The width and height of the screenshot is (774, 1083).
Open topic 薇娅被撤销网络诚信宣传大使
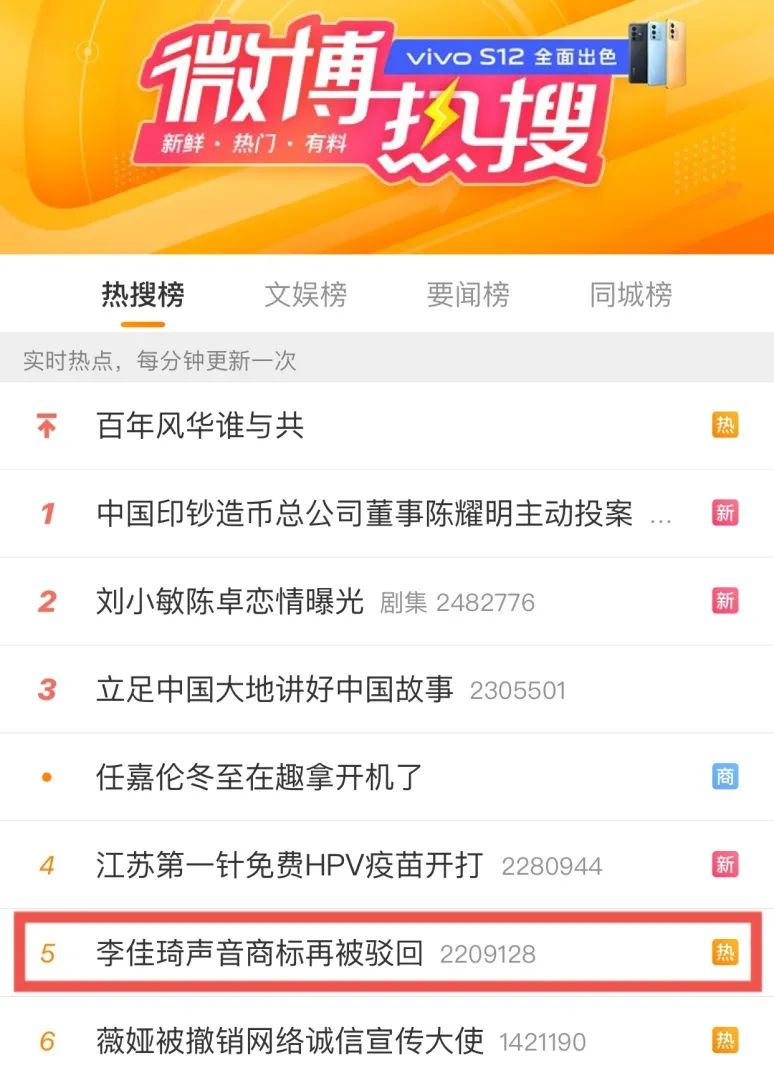pos(290,1041)
